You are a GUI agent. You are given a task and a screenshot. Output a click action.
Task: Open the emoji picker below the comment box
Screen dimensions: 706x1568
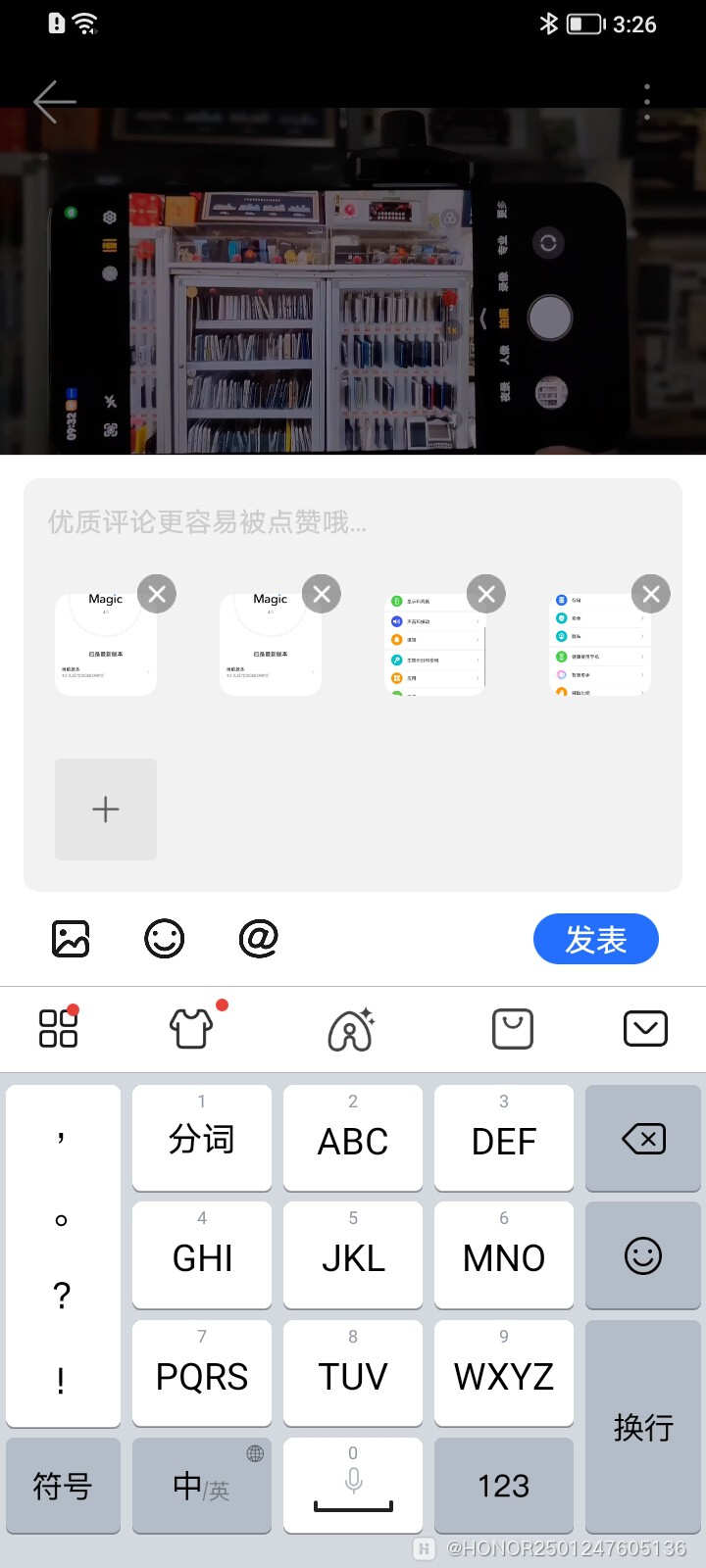coord(165,939)
